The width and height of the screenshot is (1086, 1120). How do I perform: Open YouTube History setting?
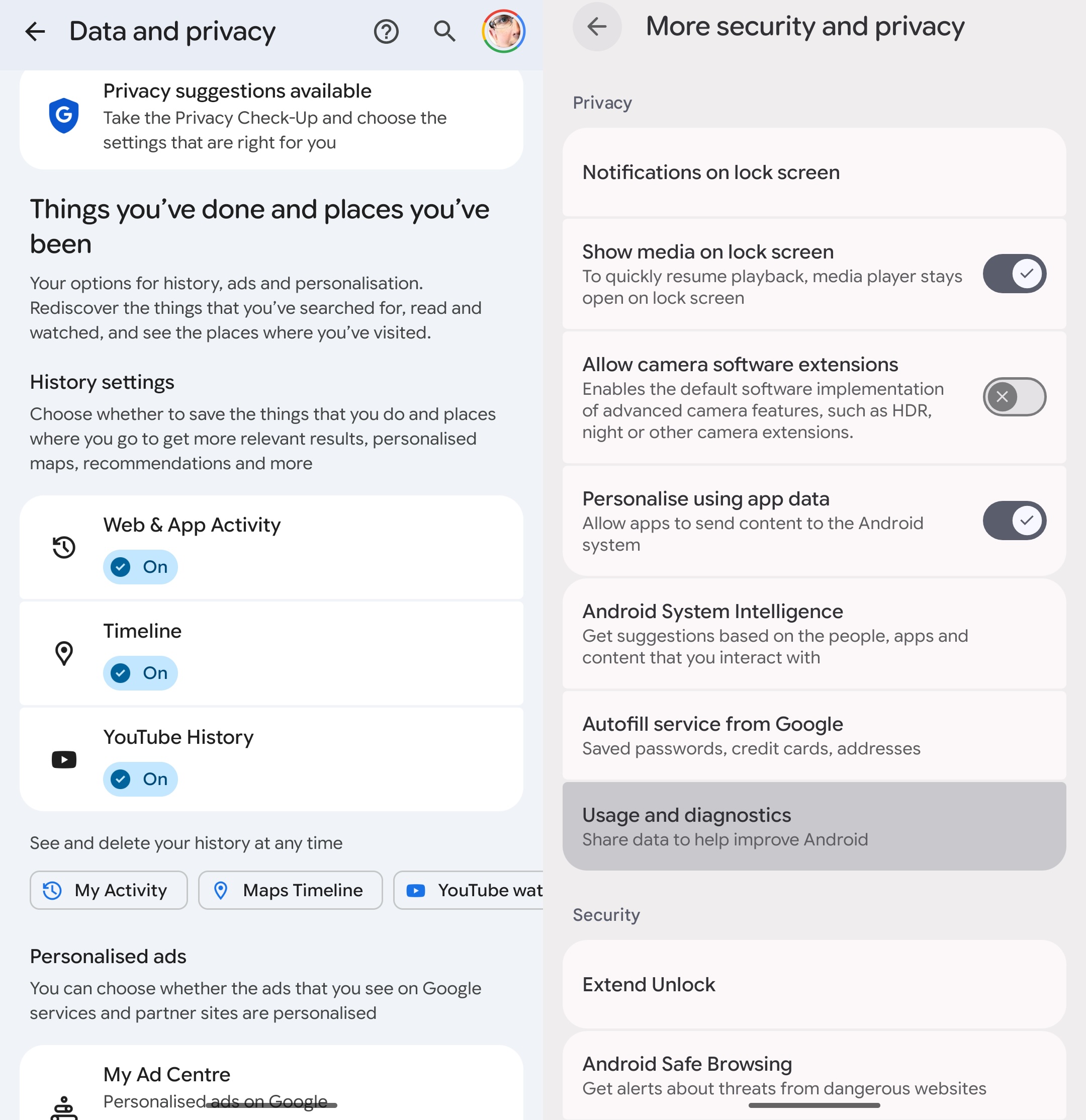[x=271, y=759]
